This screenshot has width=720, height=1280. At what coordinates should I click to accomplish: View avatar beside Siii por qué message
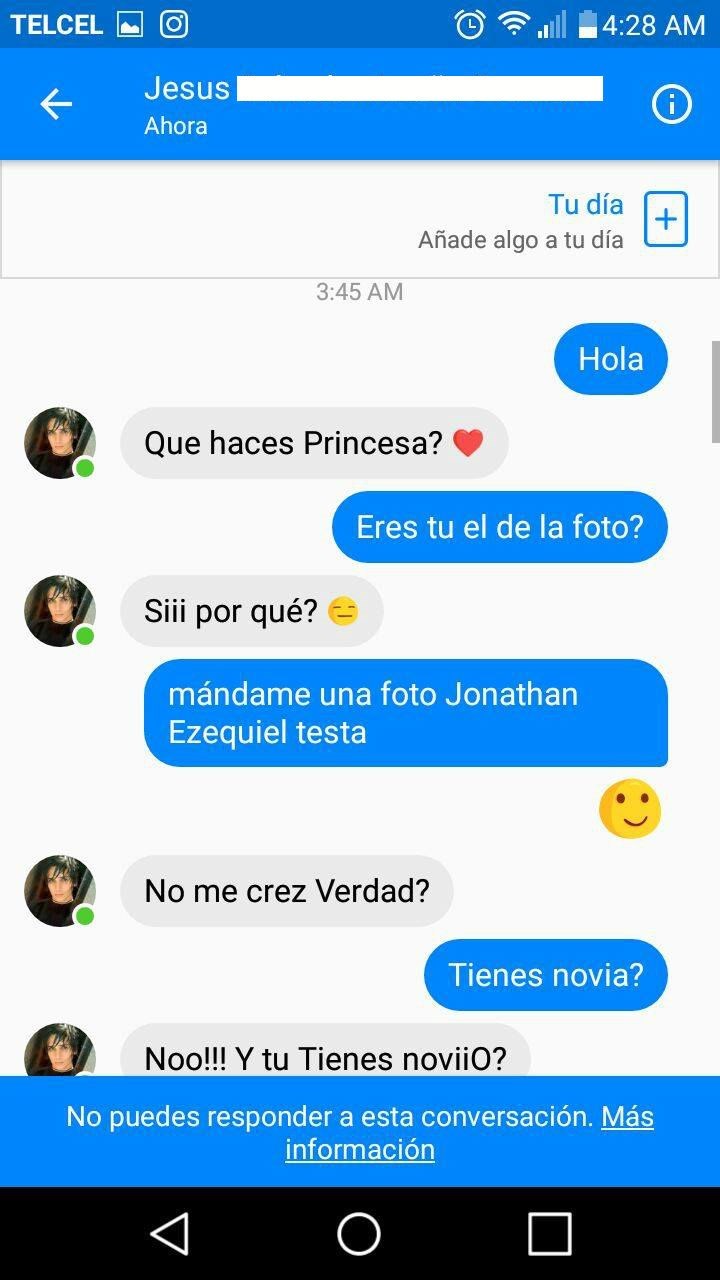click(60, 611)
